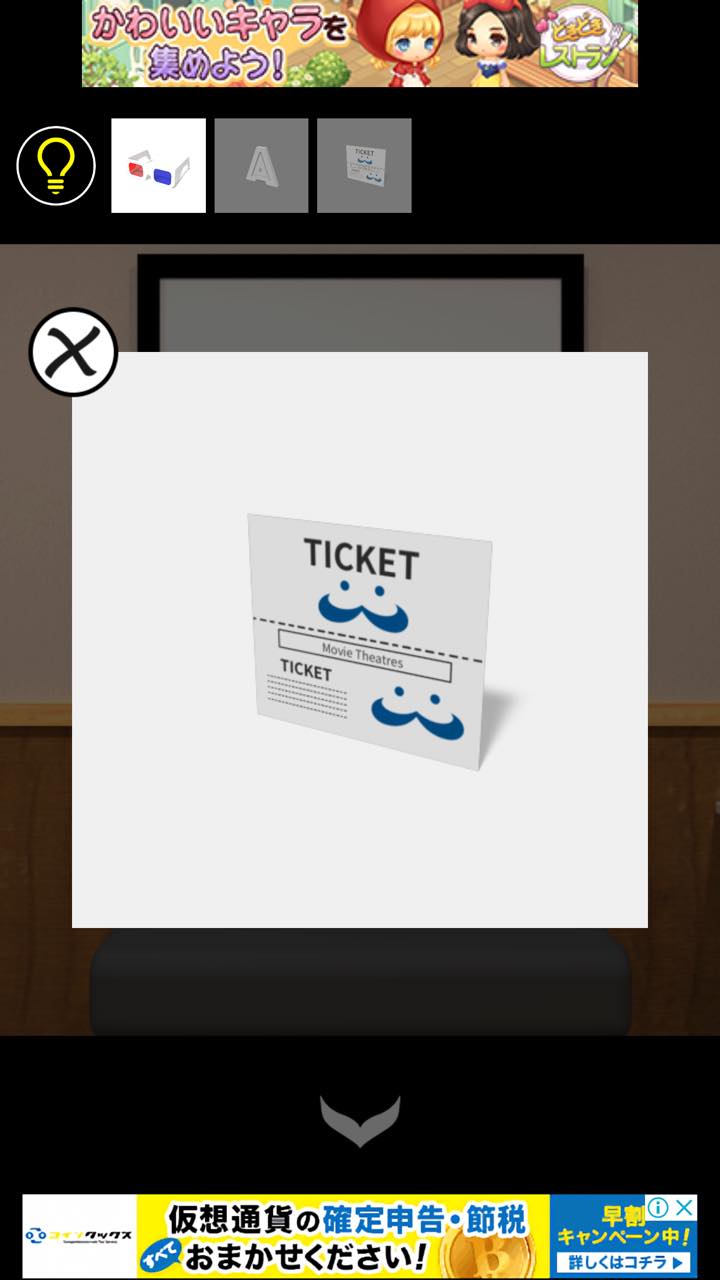Viewport: 720px width, 1280px height.
Task: Select the ticket inventory item
Action: 364,166
